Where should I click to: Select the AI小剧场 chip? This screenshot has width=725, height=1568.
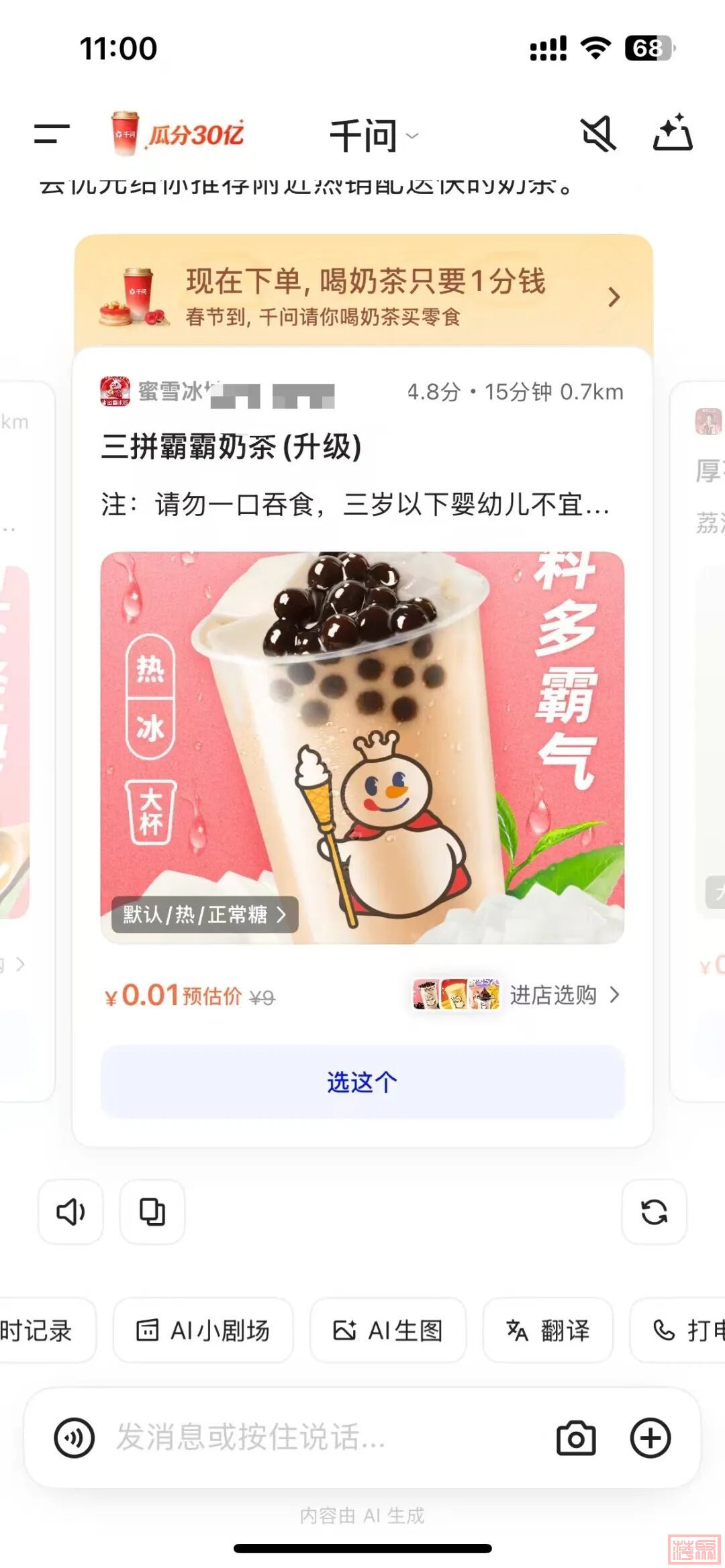[x=203, y=1330]
